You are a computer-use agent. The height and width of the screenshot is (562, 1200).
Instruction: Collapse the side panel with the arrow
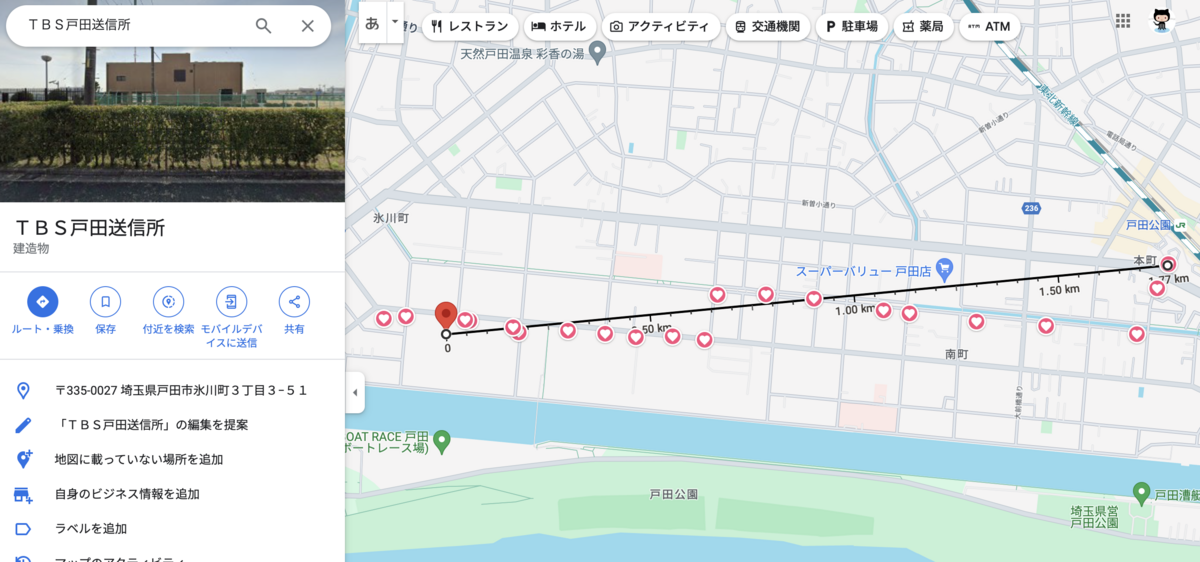[x=355, y=392]
